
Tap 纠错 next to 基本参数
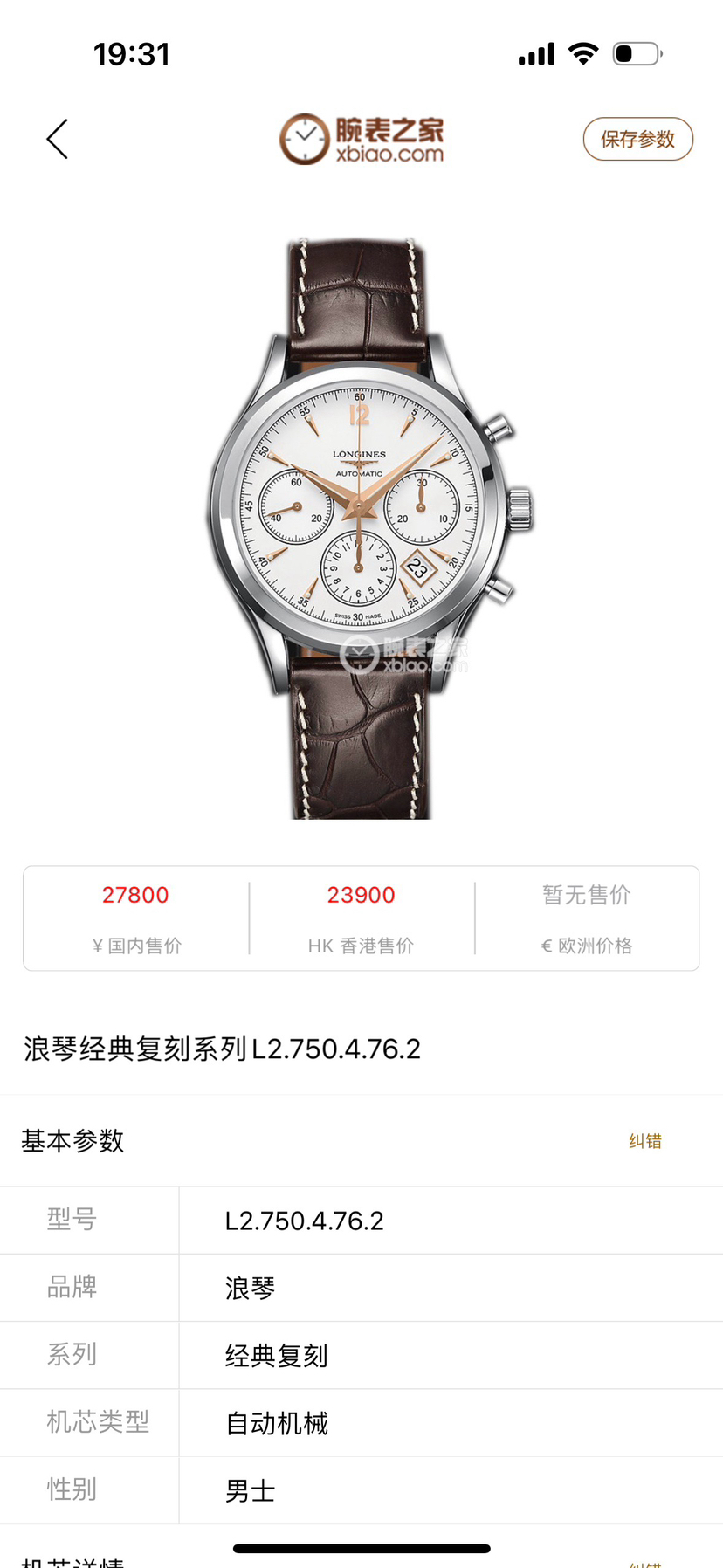point(644,1141)
